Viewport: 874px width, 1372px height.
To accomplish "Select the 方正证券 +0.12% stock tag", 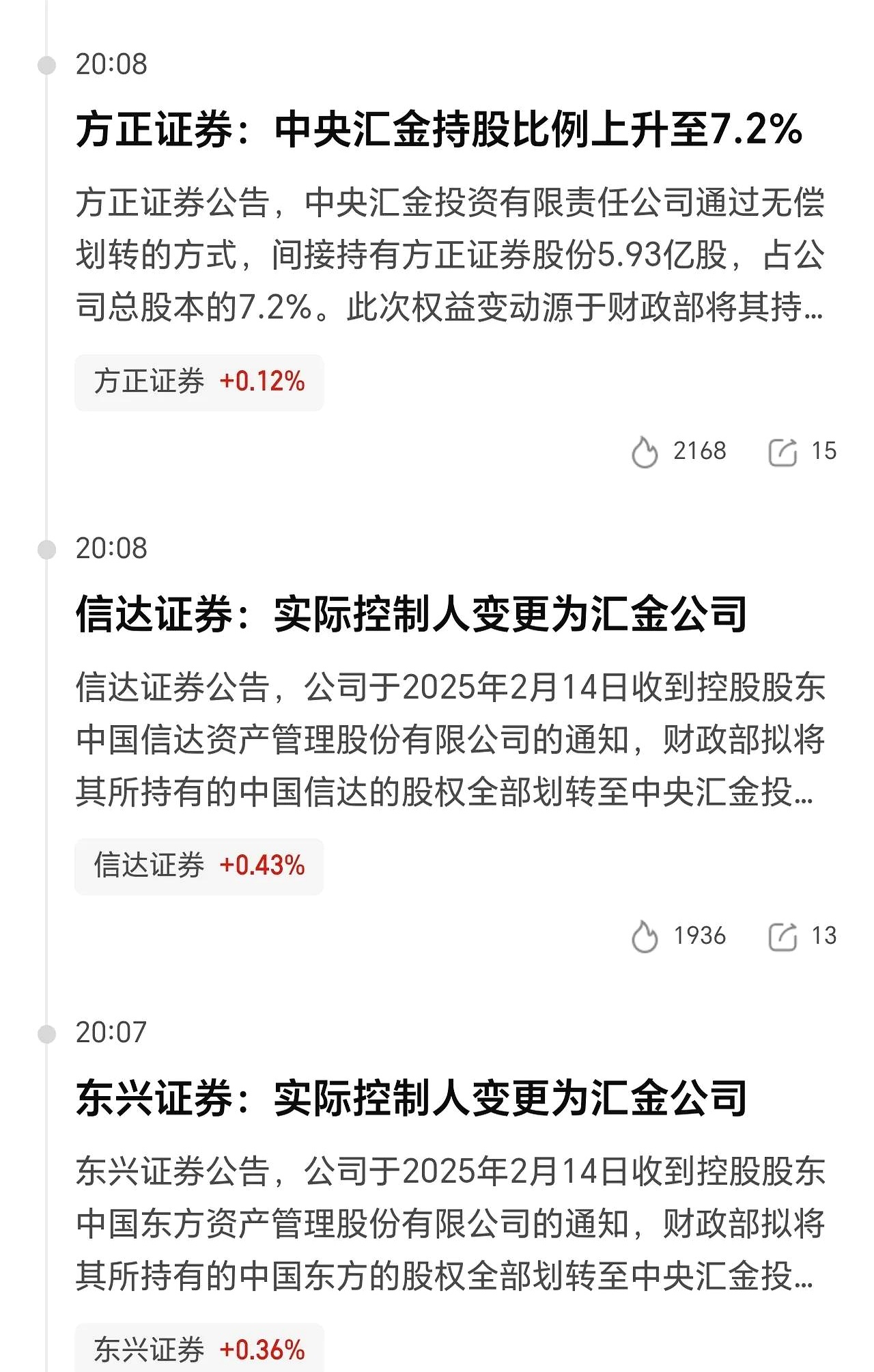I will (x=198, y=383).
